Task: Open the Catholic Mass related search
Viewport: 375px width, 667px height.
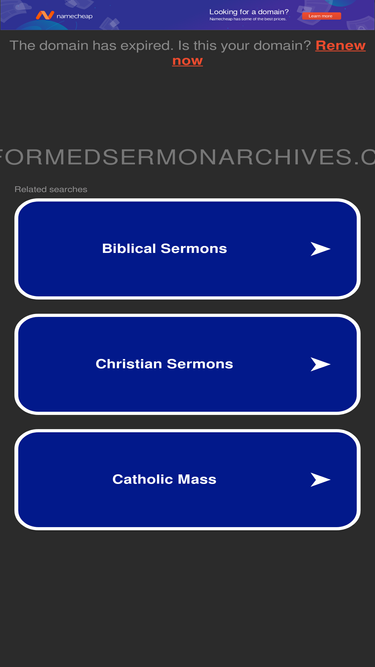Action: click(188, 479)
